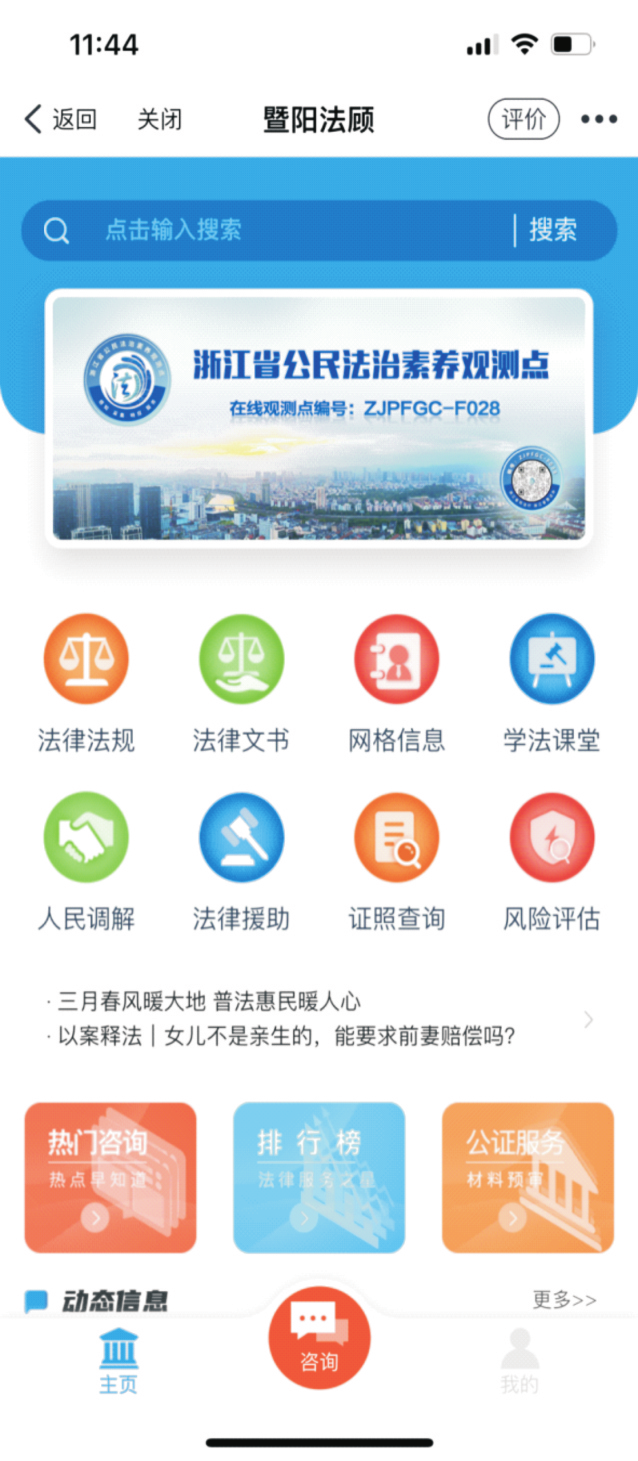Viewport: 638px width, 1461px height.
Task: Go back using the 返回 arrow
Action: 60,120
